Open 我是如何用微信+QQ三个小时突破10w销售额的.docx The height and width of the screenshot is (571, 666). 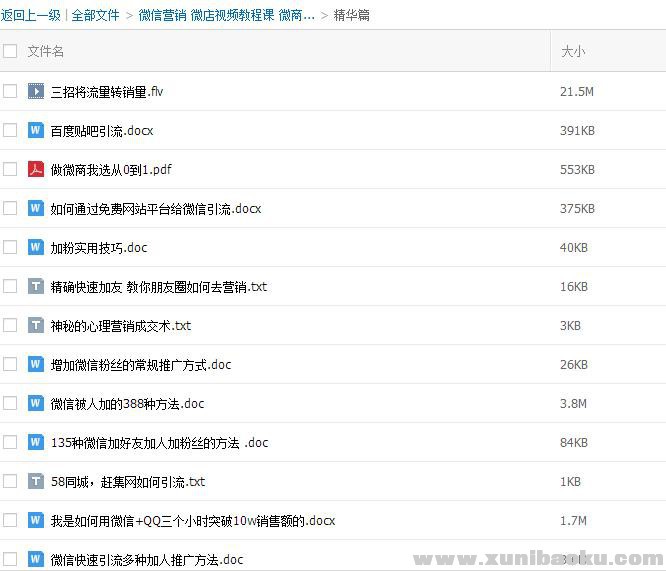[192, 521]
